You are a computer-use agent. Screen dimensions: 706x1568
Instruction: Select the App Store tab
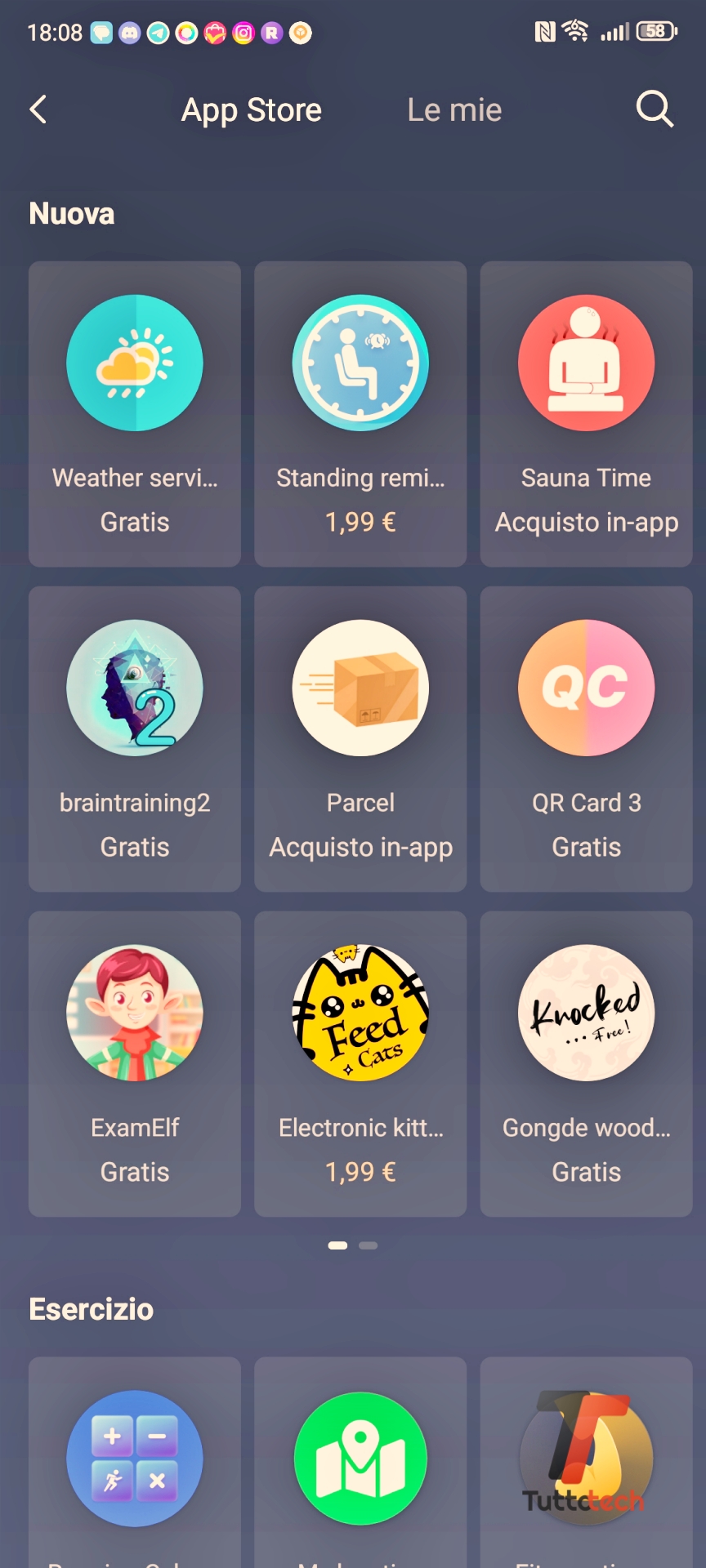click(252, 110)
